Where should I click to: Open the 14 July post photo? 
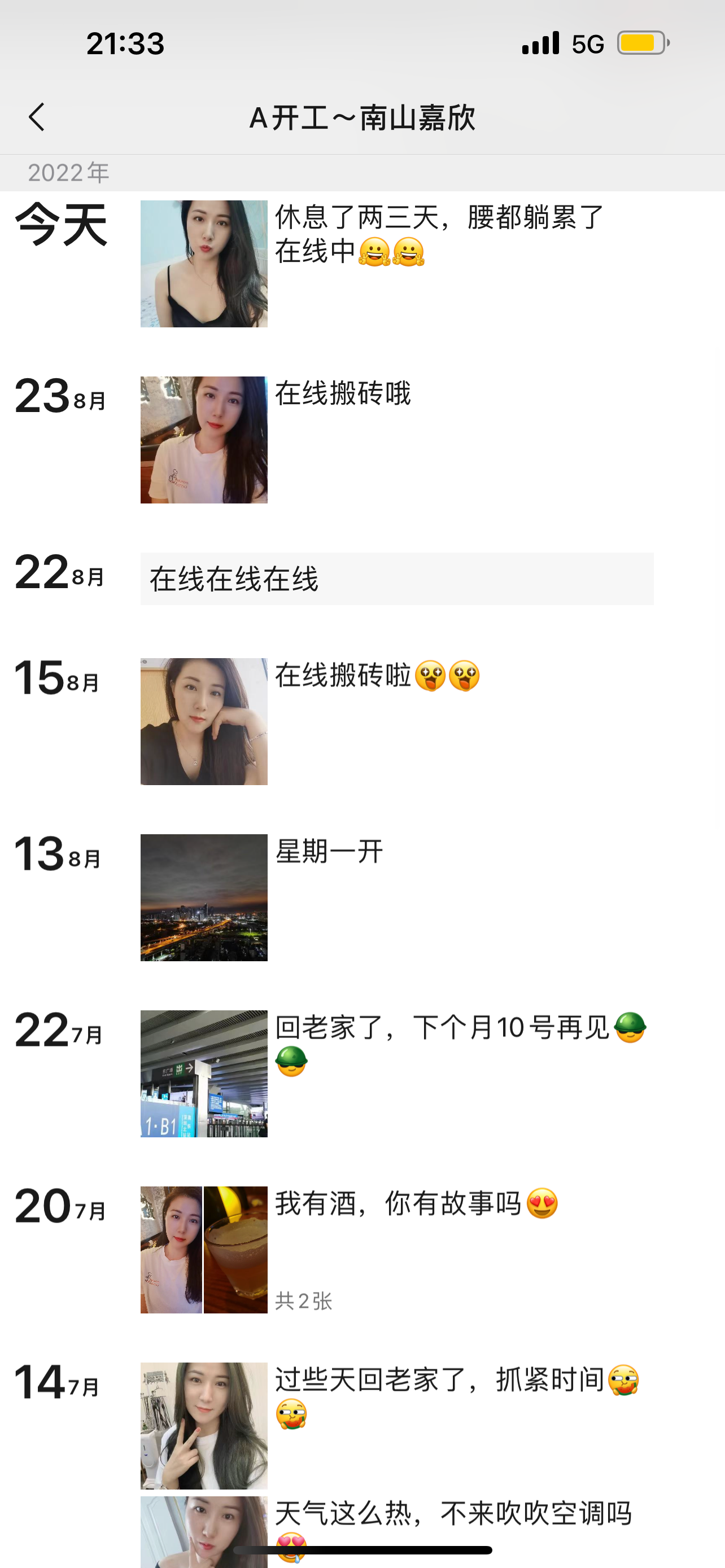click(x=204, y=1425)
